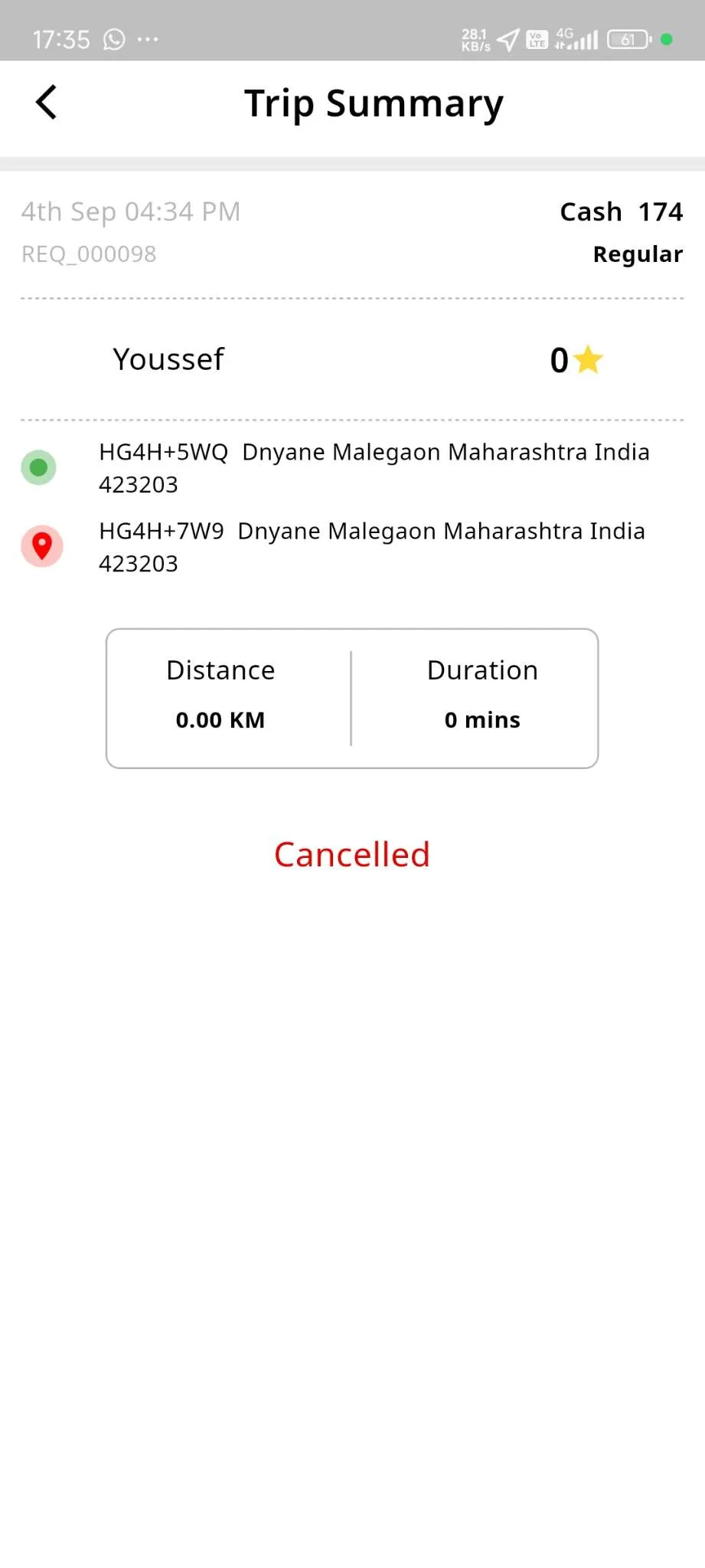Select the red destination pin icon

pyautogui.click(x=42, y=545)
